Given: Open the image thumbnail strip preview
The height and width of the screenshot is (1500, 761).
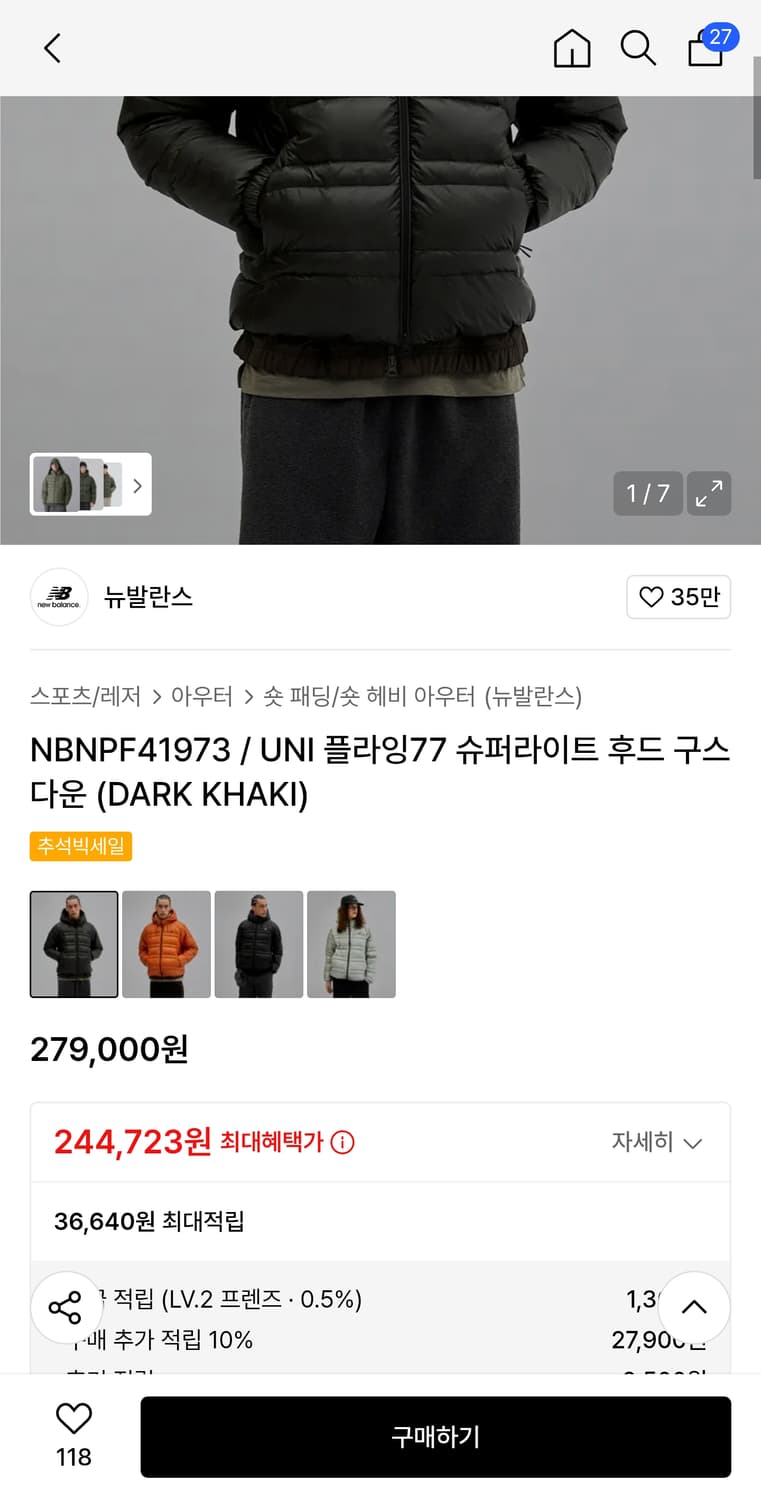Looking at the screenshot, I should coord(91,485).
